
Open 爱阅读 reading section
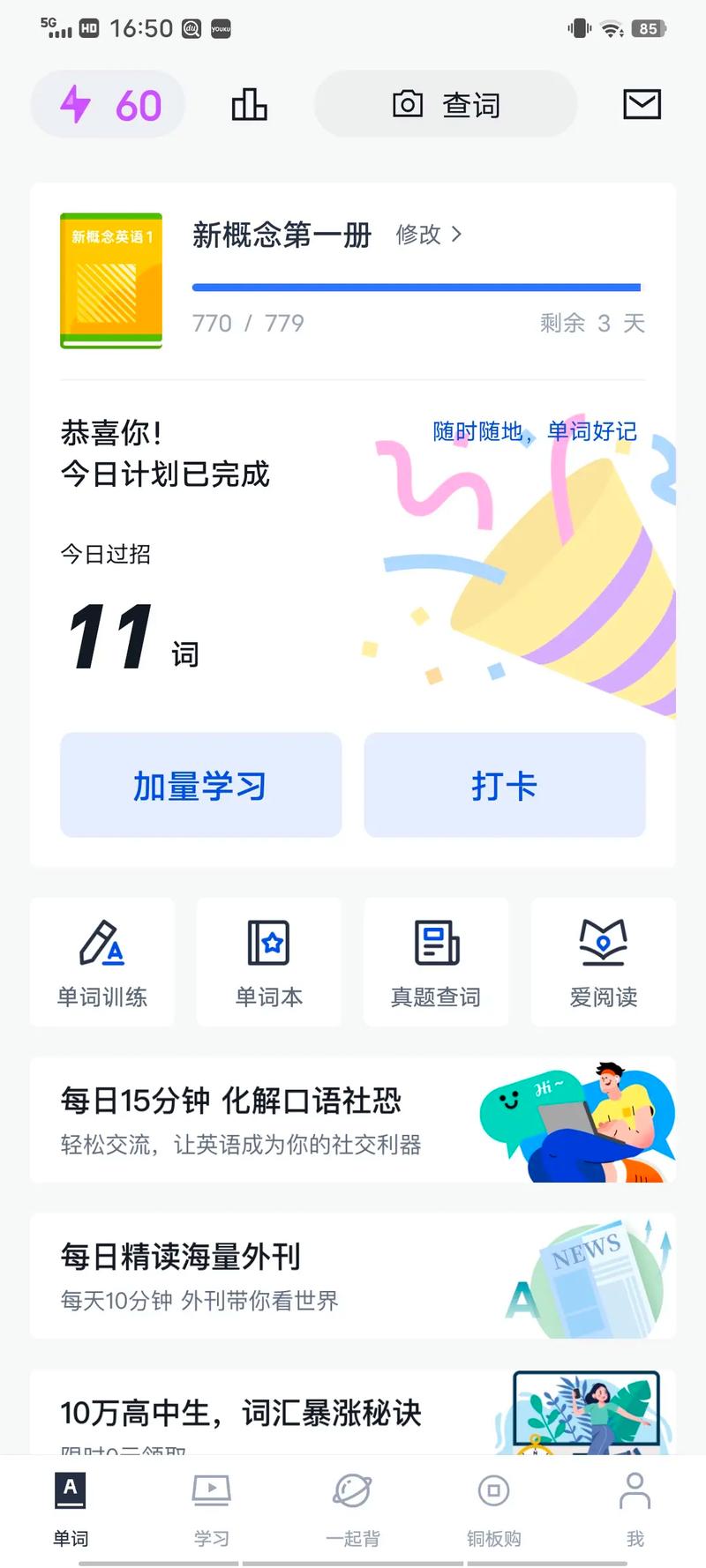(603, 961)
